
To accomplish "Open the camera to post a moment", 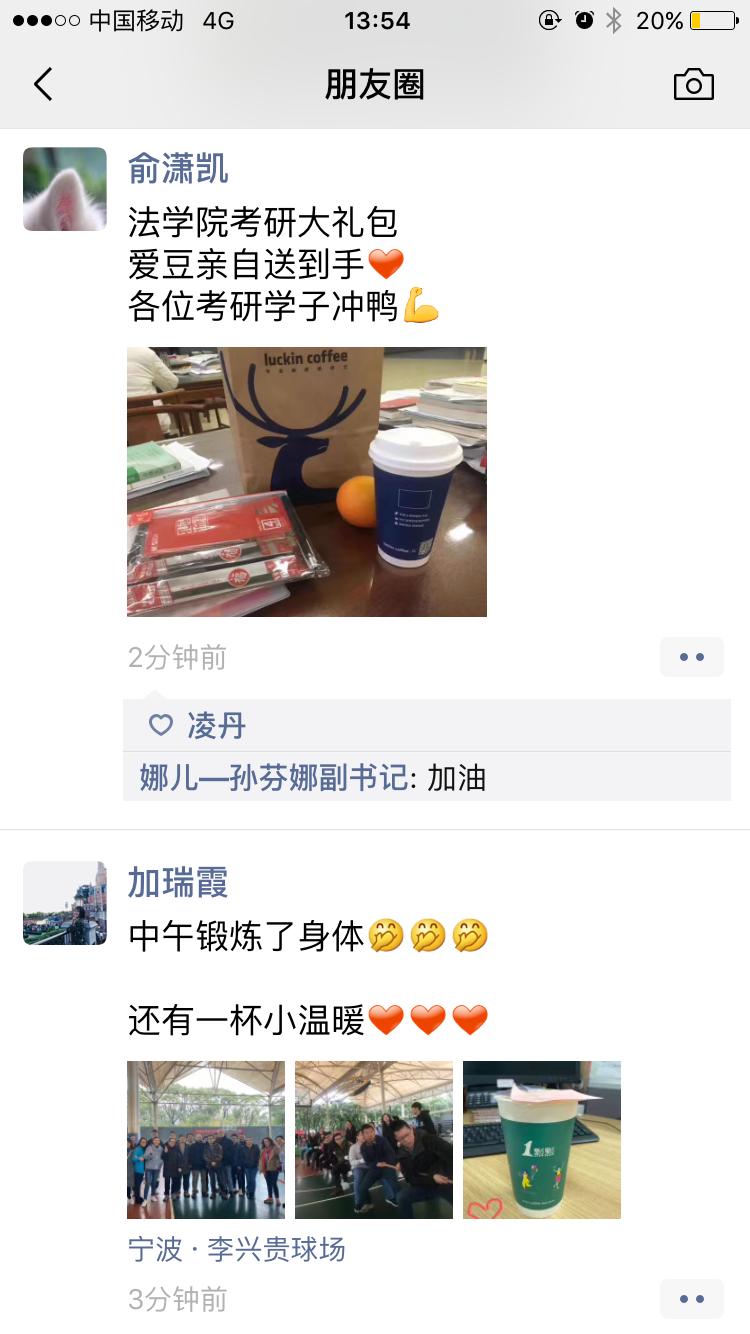I will 693,85.
